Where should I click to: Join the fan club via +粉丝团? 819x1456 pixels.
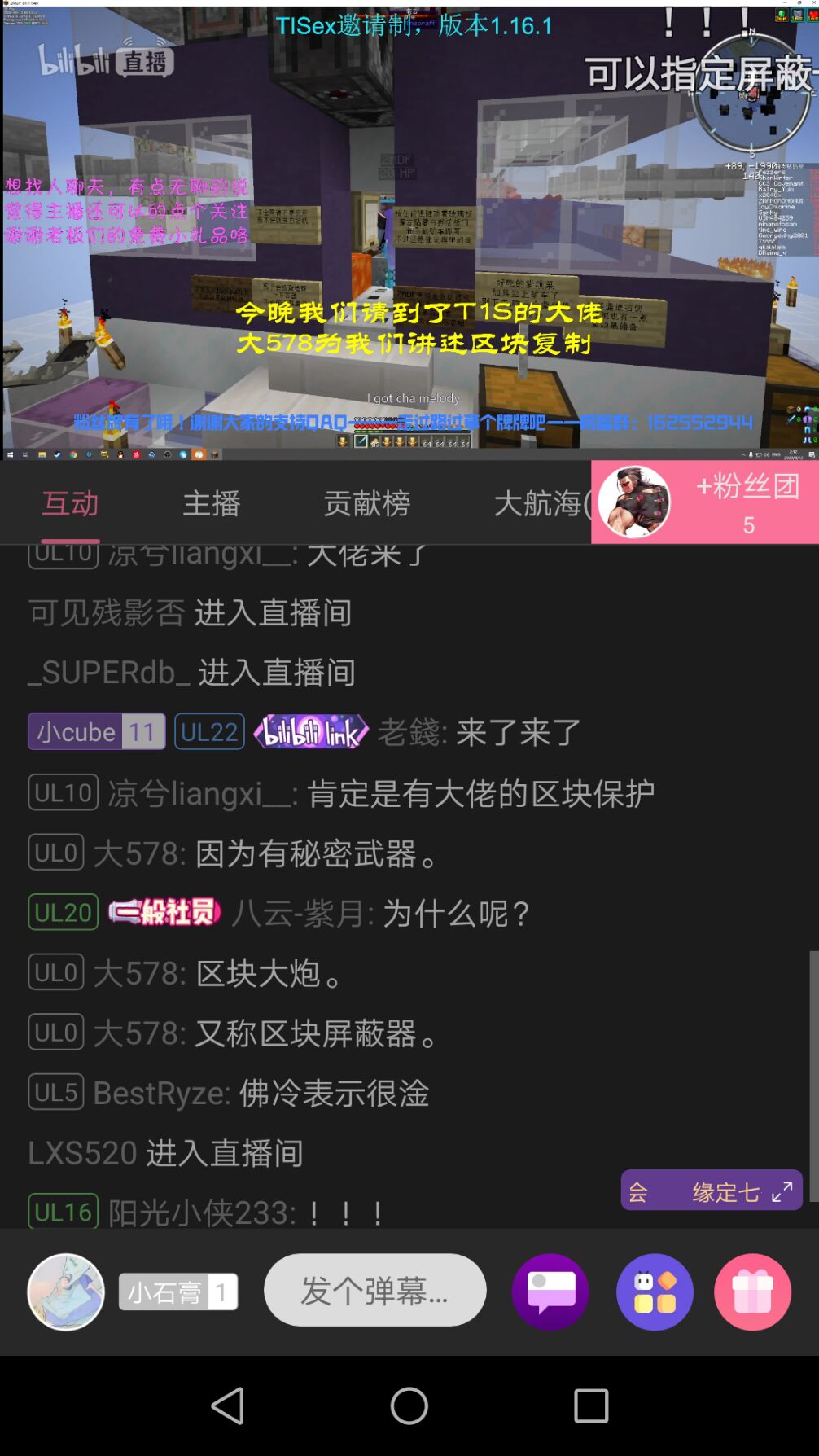tap(746, 501)
